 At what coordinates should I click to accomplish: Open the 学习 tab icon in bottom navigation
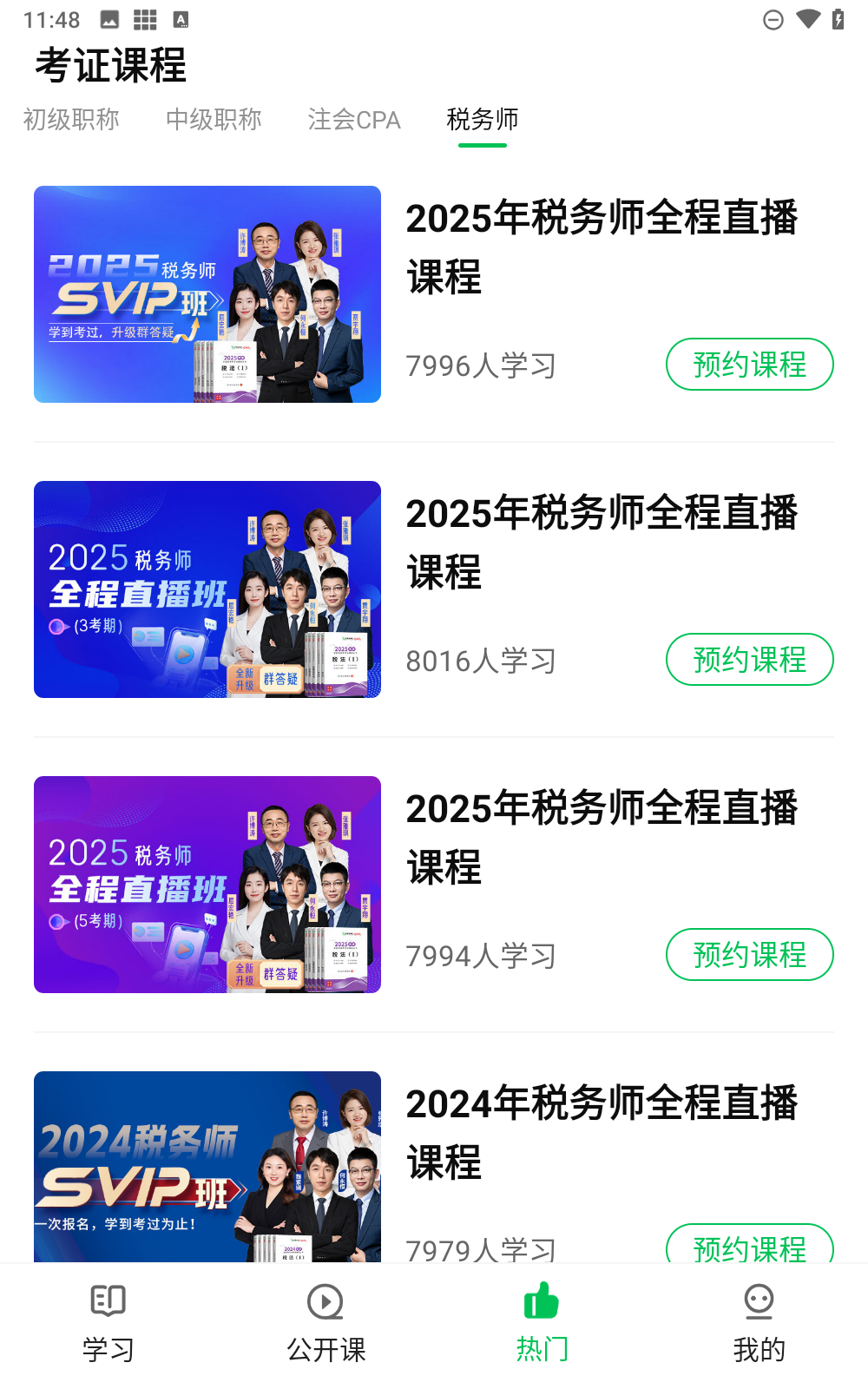pos(108,1302)
